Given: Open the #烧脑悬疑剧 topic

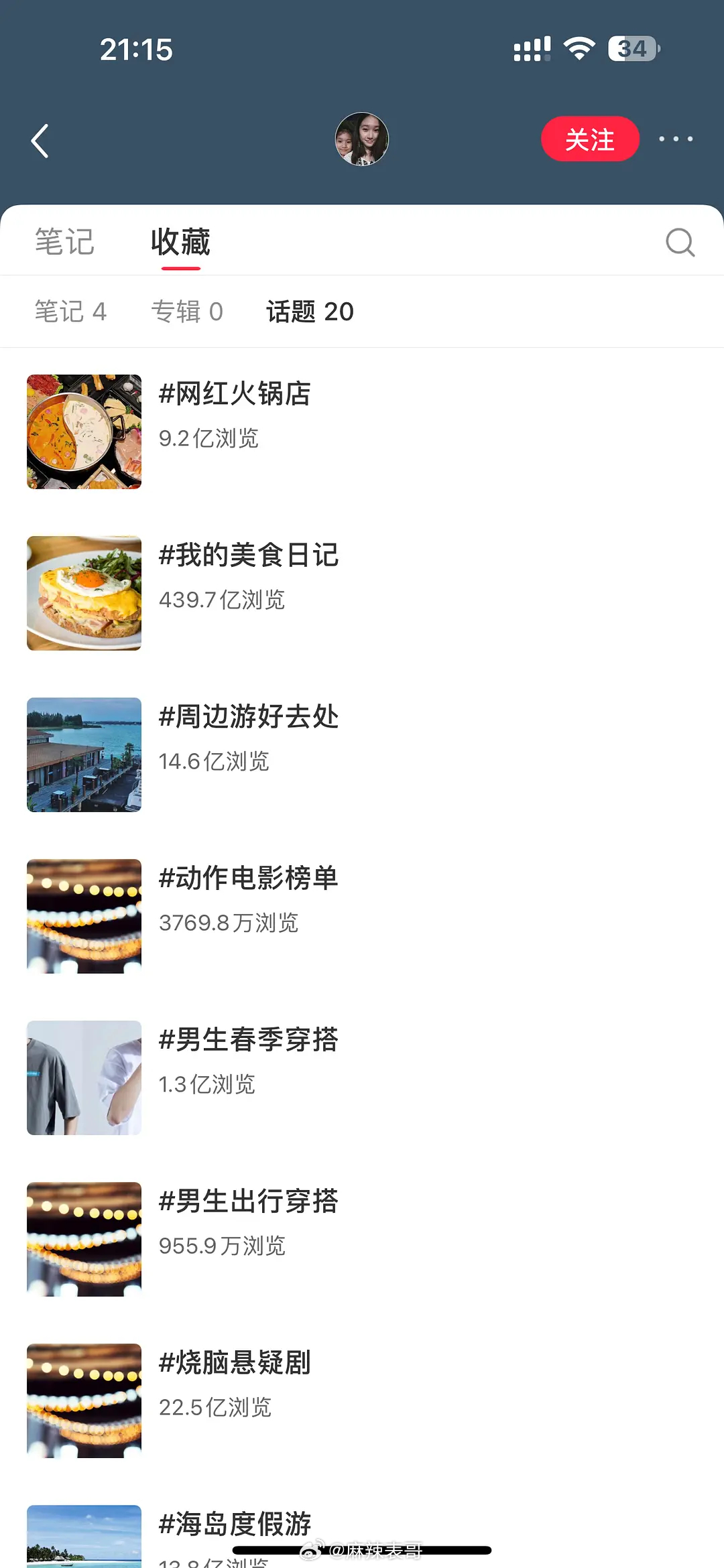Looking at the screenshot, I should 235,1363.
